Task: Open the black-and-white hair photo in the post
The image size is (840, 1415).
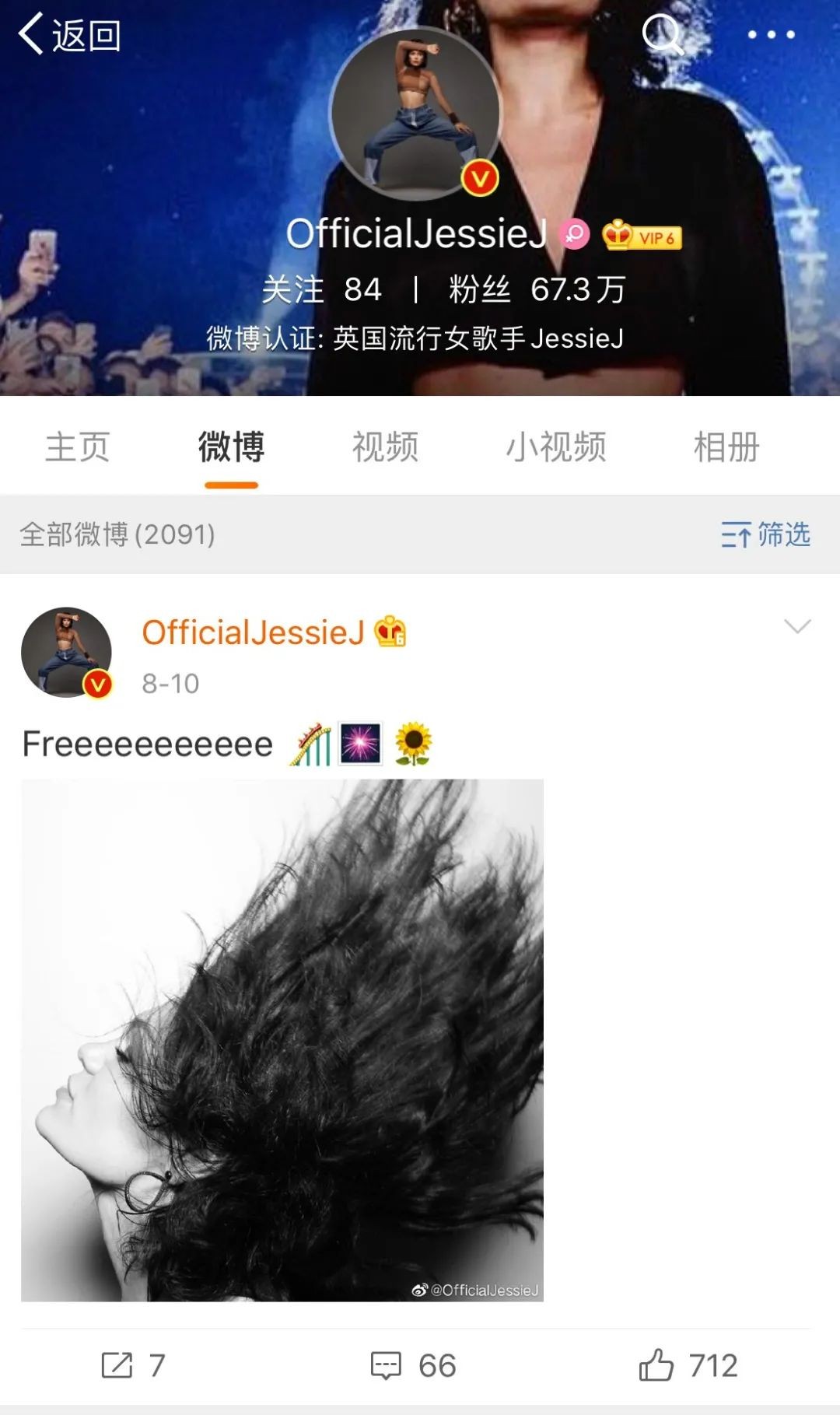Action: (x=282, y=1039)
